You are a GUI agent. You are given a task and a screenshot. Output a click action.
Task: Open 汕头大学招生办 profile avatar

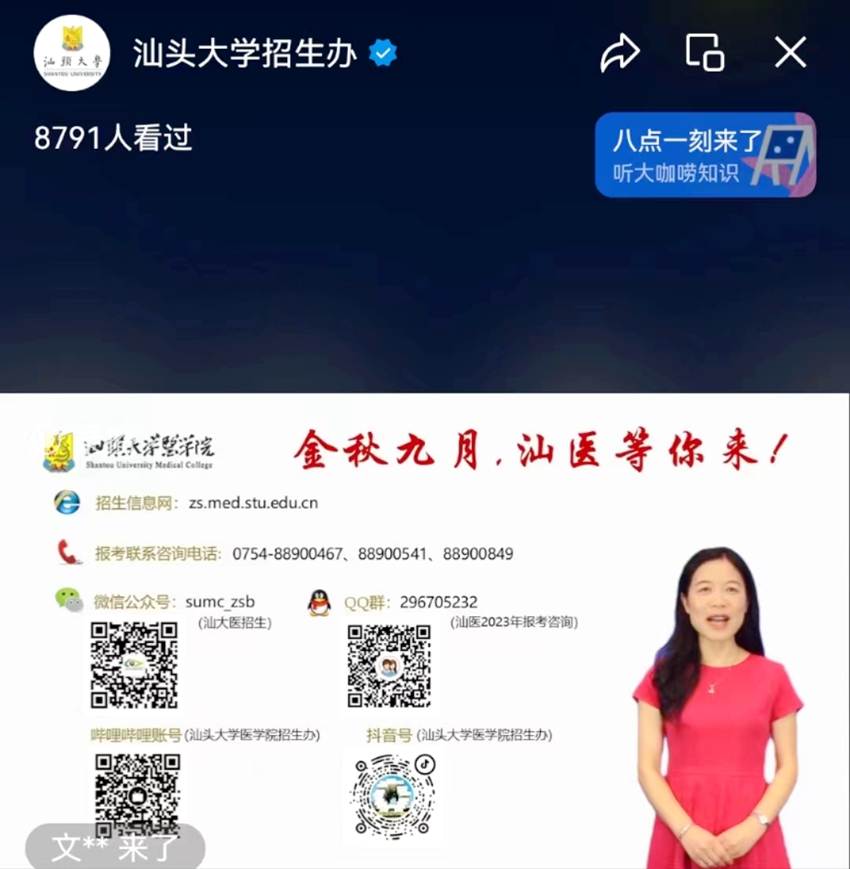[x=72, y=53]
